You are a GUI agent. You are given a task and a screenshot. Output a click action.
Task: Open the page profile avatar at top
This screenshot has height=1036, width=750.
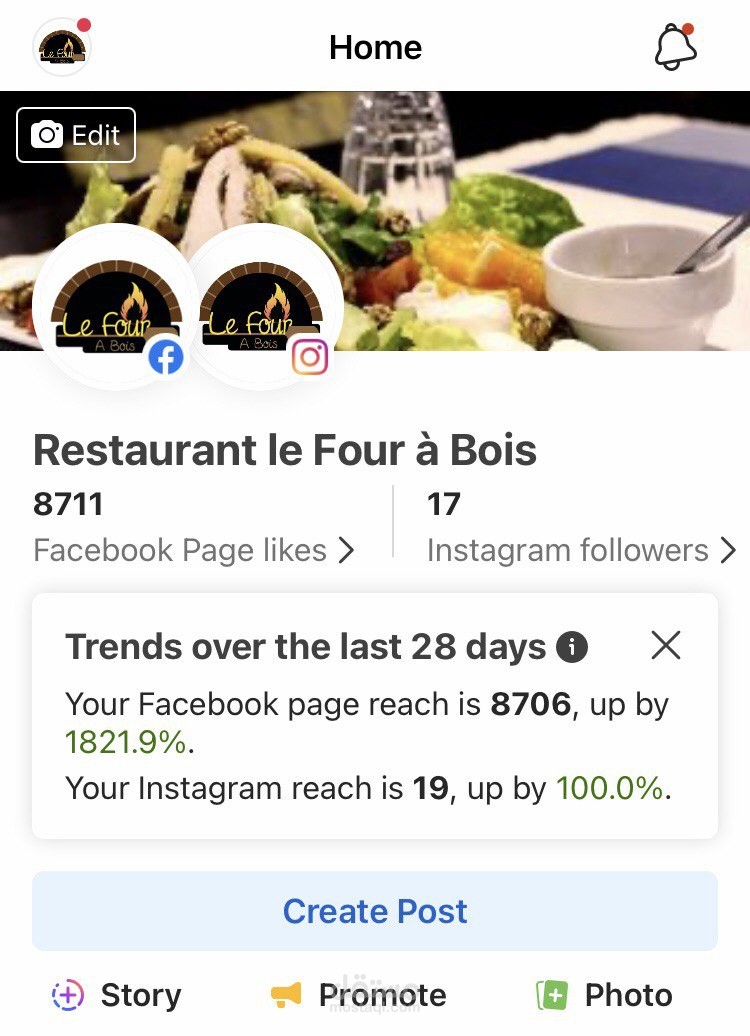tap(62, 47)
